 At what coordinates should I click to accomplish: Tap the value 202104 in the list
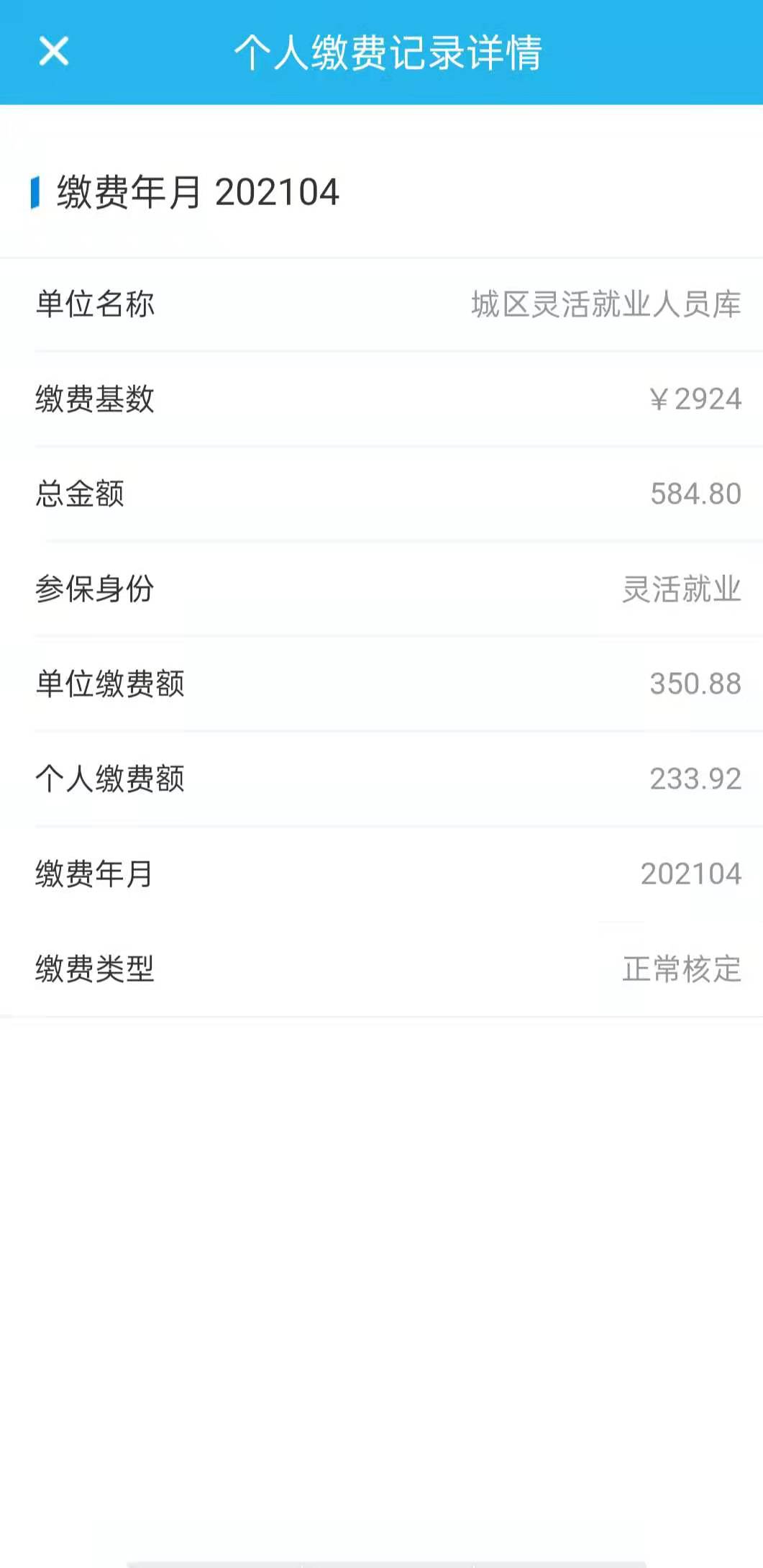pyautogui.click(x=690, y=873)
